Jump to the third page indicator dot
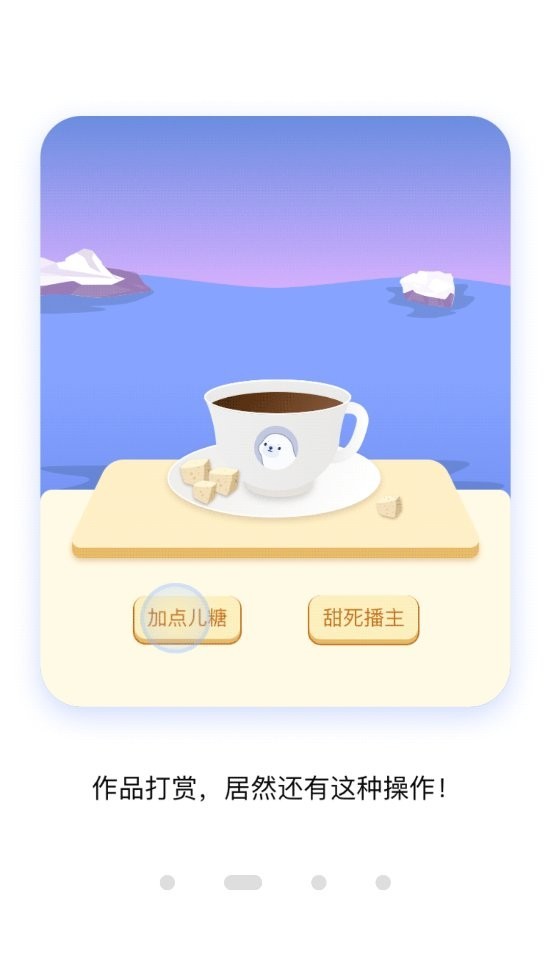Image resolution: width=551 pixels, height=979 pixels. [319, 882]
